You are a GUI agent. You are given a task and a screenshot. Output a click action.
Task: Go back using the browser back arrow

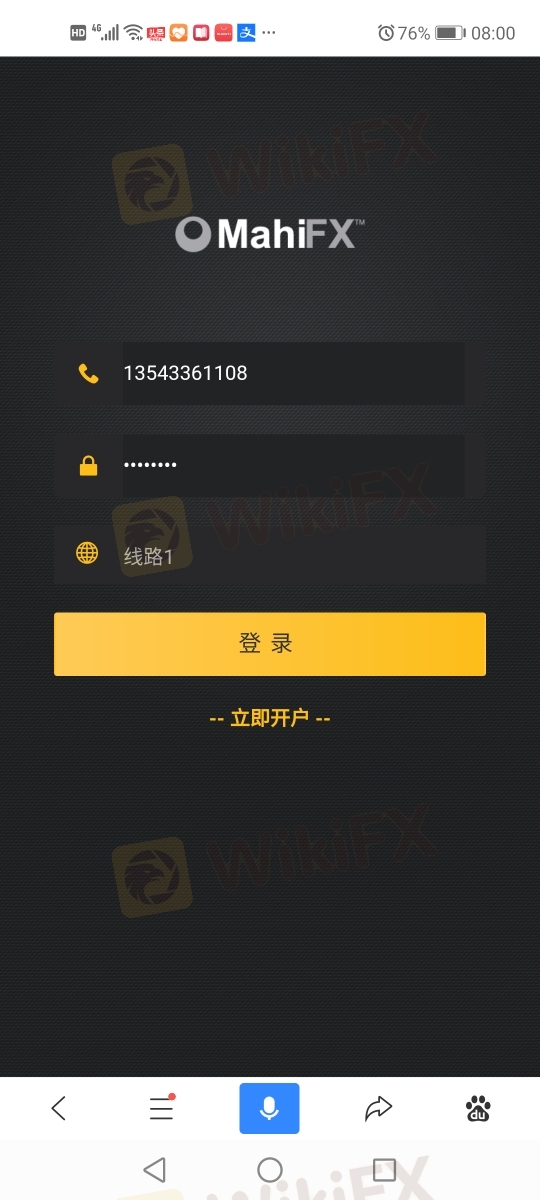coord(59,1108)
